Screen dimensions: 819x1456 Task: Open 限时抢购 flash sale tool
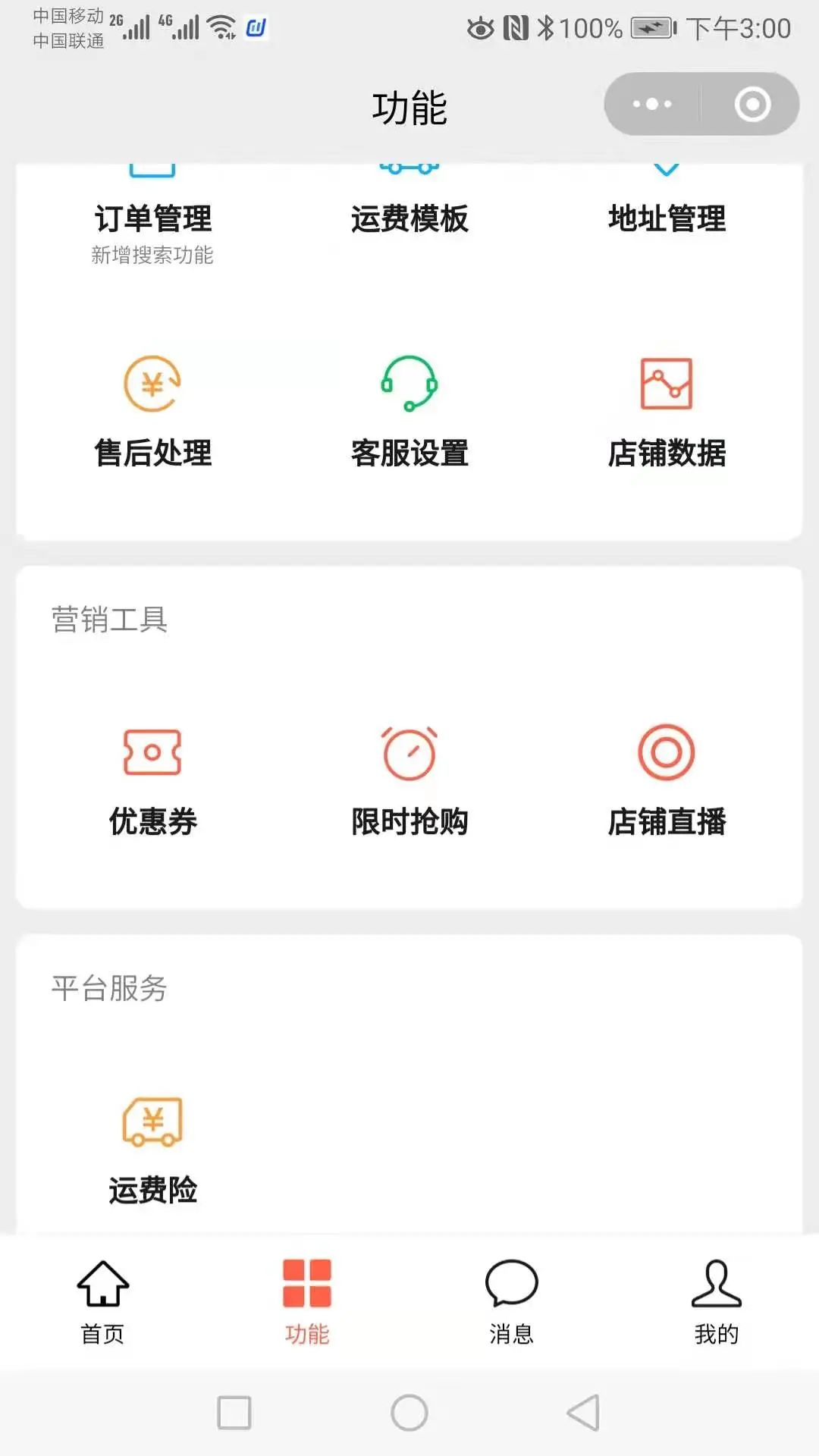coord(409,781)
